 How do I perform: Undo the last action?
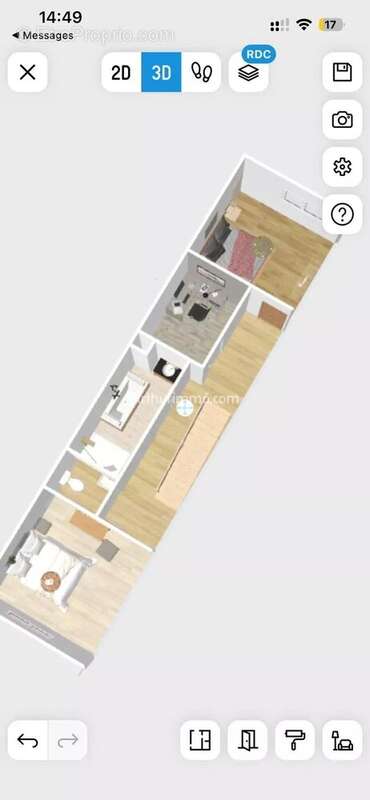[x=28, y=740]
